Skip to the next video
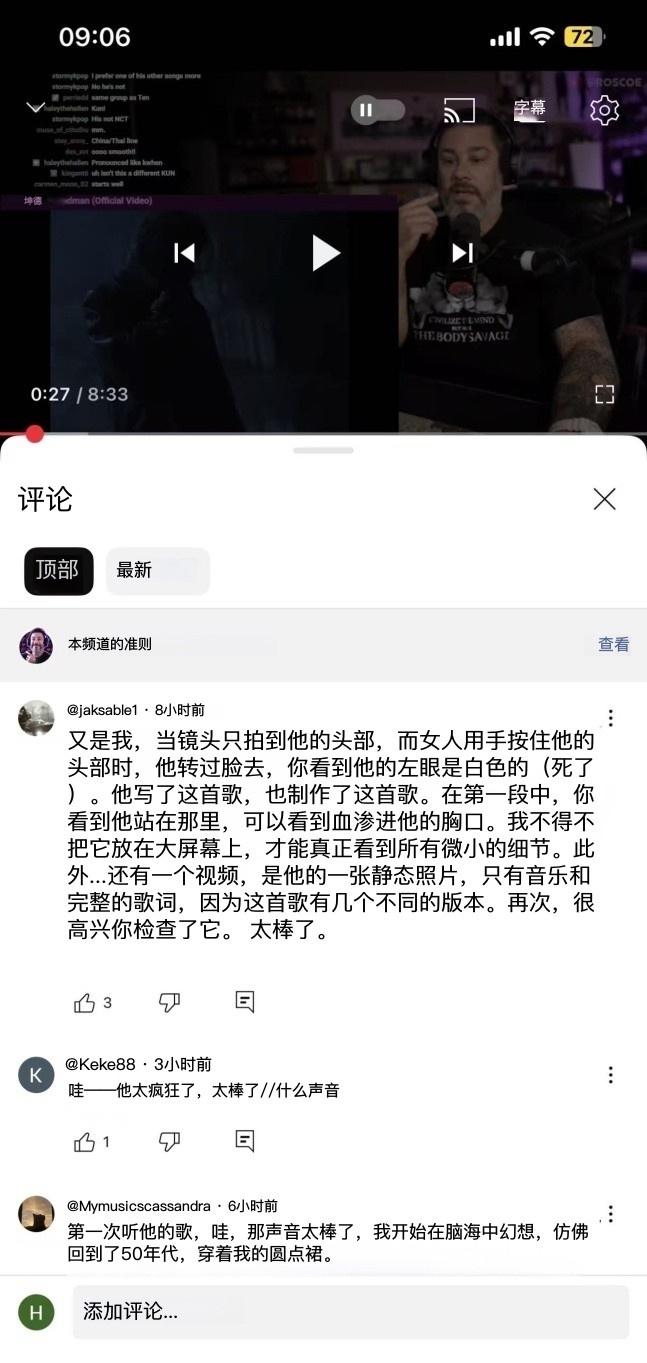 (462, 253)
